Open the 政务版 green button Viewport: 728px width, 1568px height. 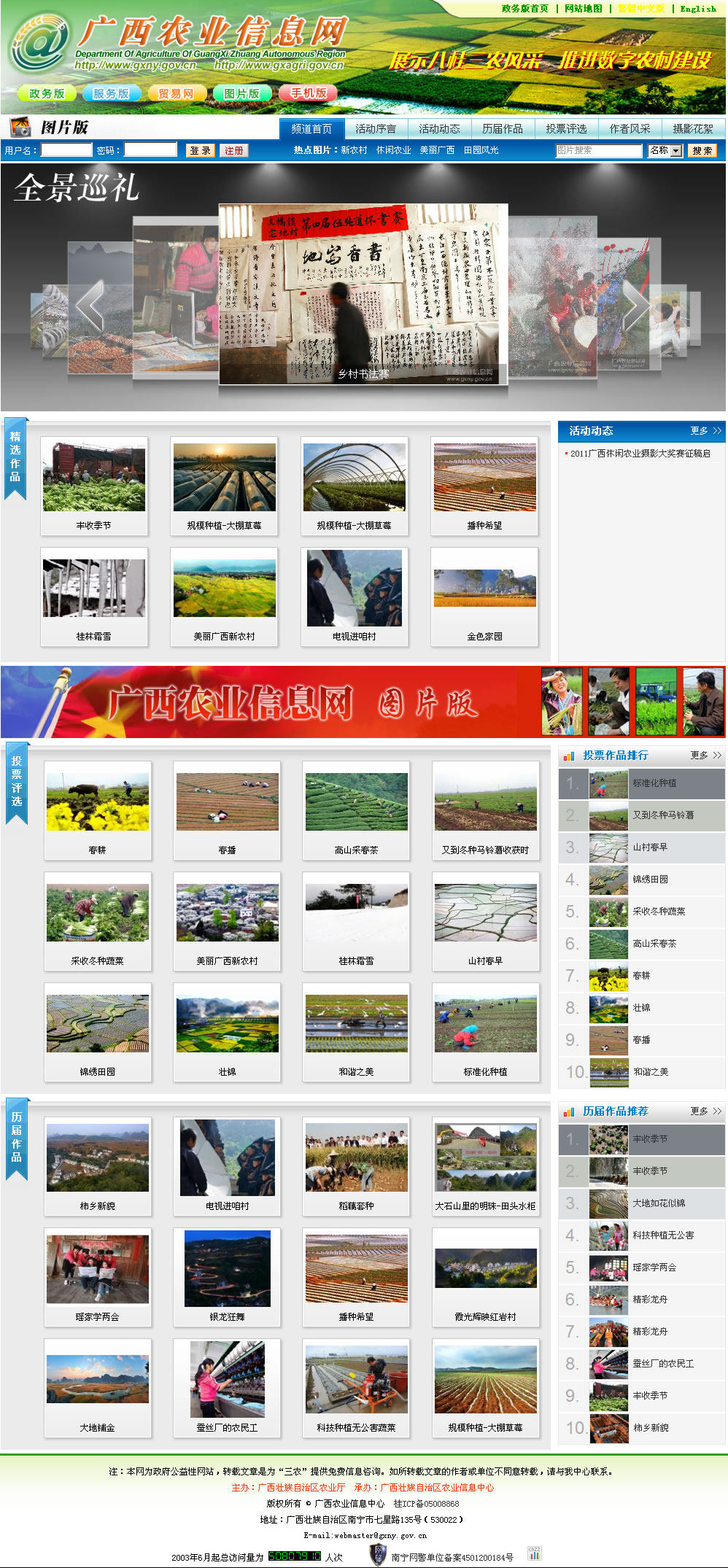47,93
